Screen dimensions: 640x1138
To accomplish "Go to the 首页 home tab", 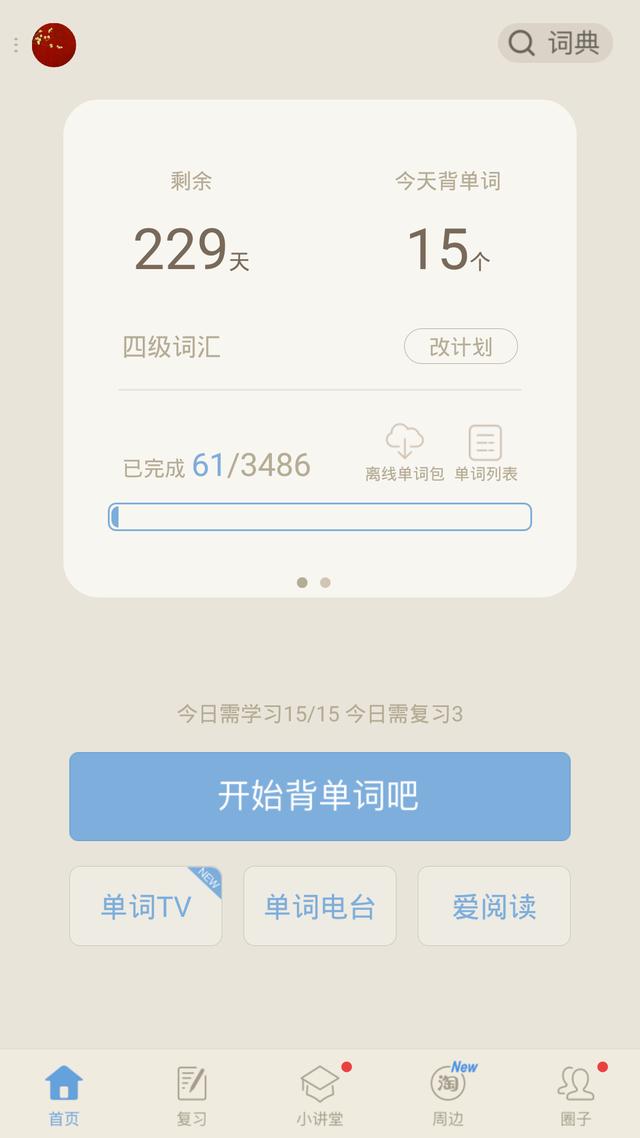I will click(x=64, y=1095).
